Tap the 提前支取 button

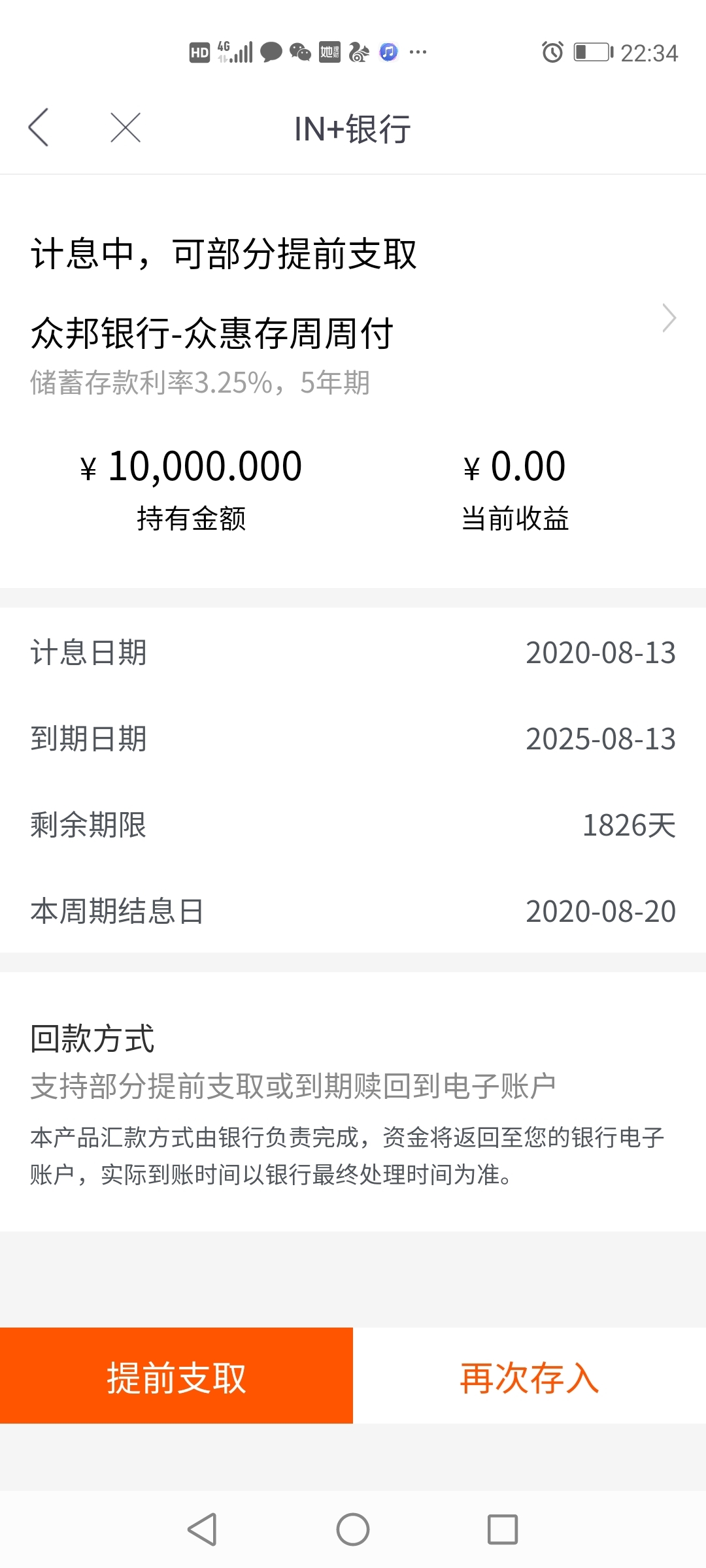[176, 1375]
